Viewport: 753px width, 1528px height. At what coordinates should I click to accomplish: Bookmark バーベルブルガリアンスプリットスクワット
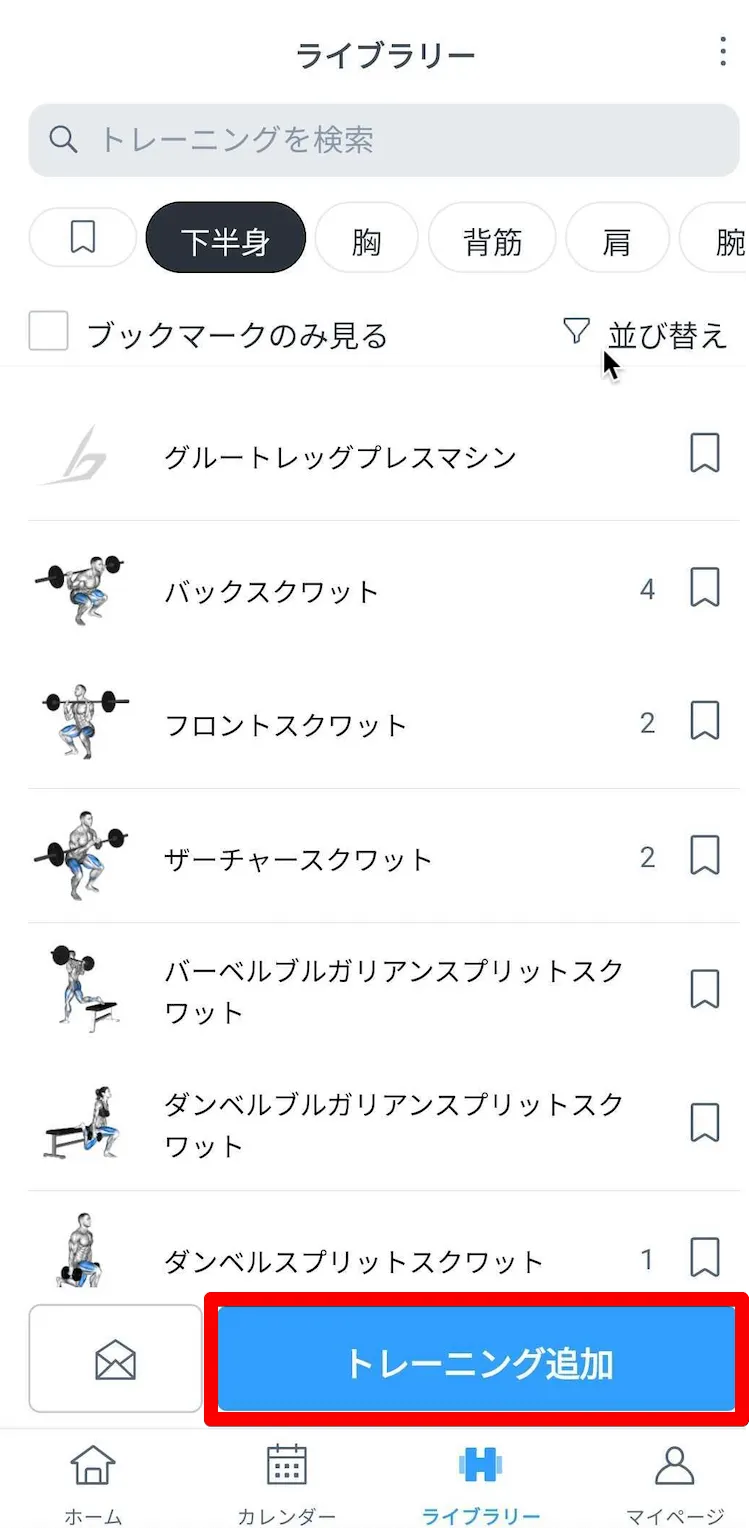705,989
